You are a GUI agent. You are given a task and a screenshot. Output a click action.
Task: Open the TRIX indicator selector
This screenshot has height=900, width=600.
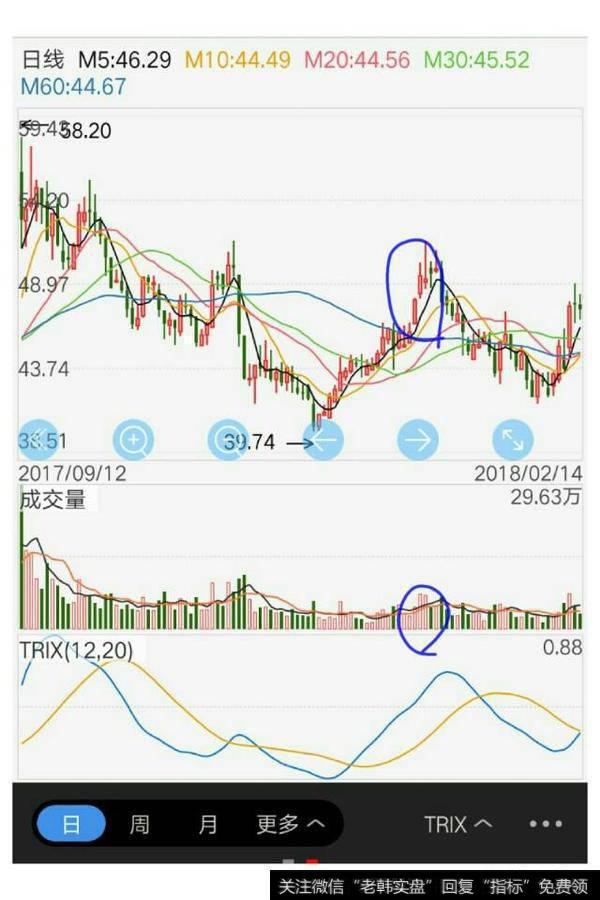coord(458,824)
